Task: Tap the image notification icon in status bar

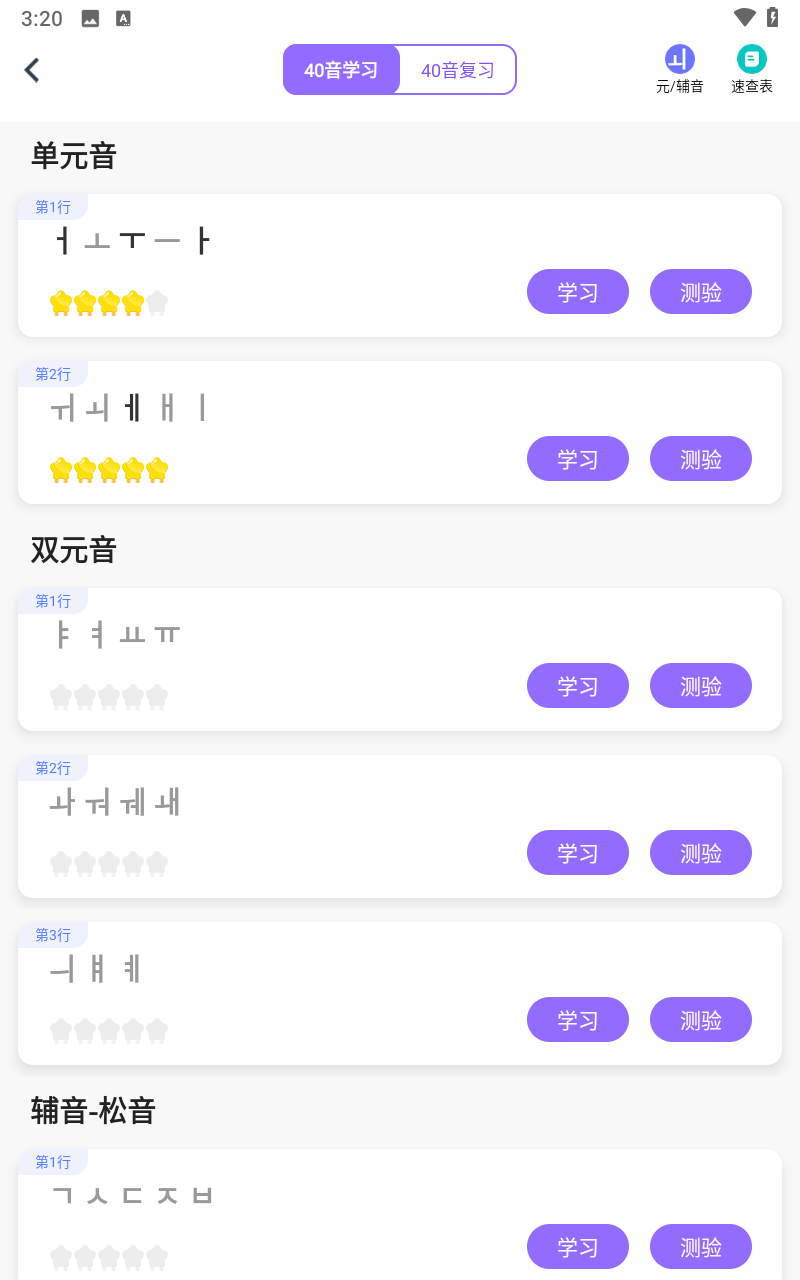Action: pos(90,17)
